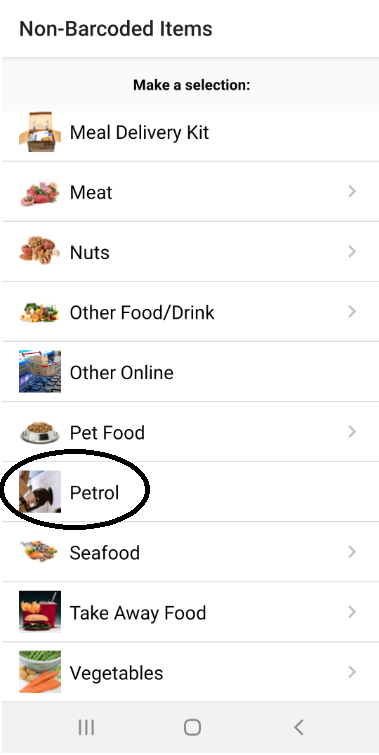Image resolution: width=379 pixels, height=755 pixels.
Task: Select Meal Delivery Kit
Action: (190, 132)
